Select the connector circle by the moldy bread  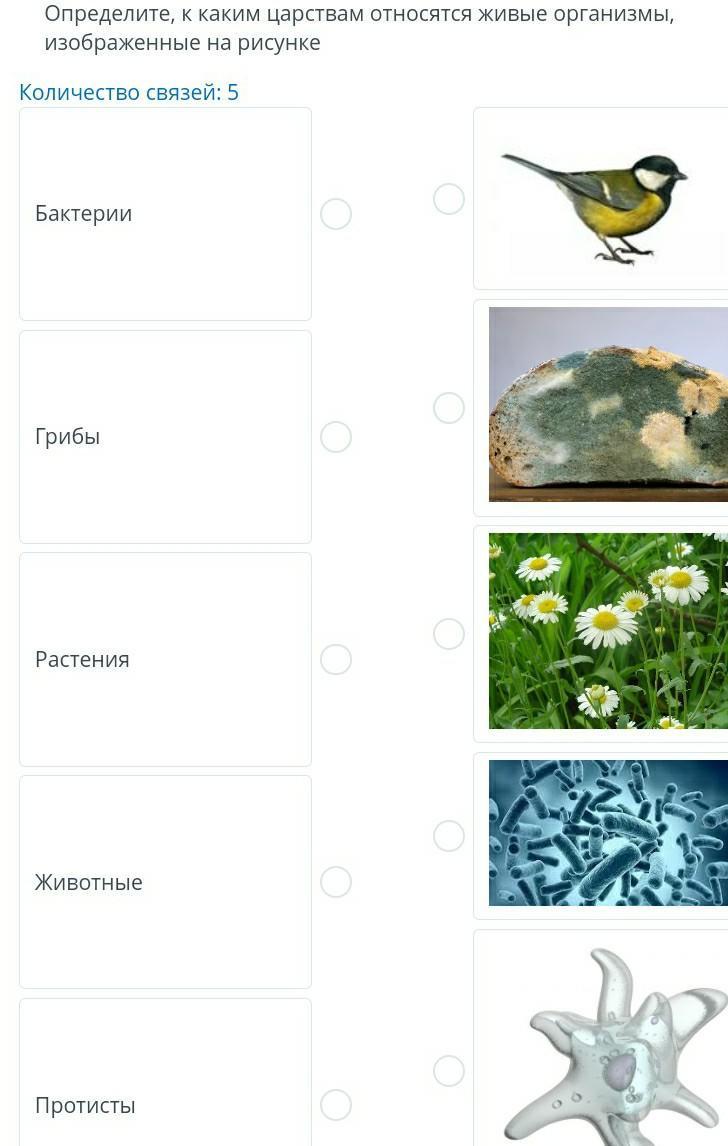[449, 408]
